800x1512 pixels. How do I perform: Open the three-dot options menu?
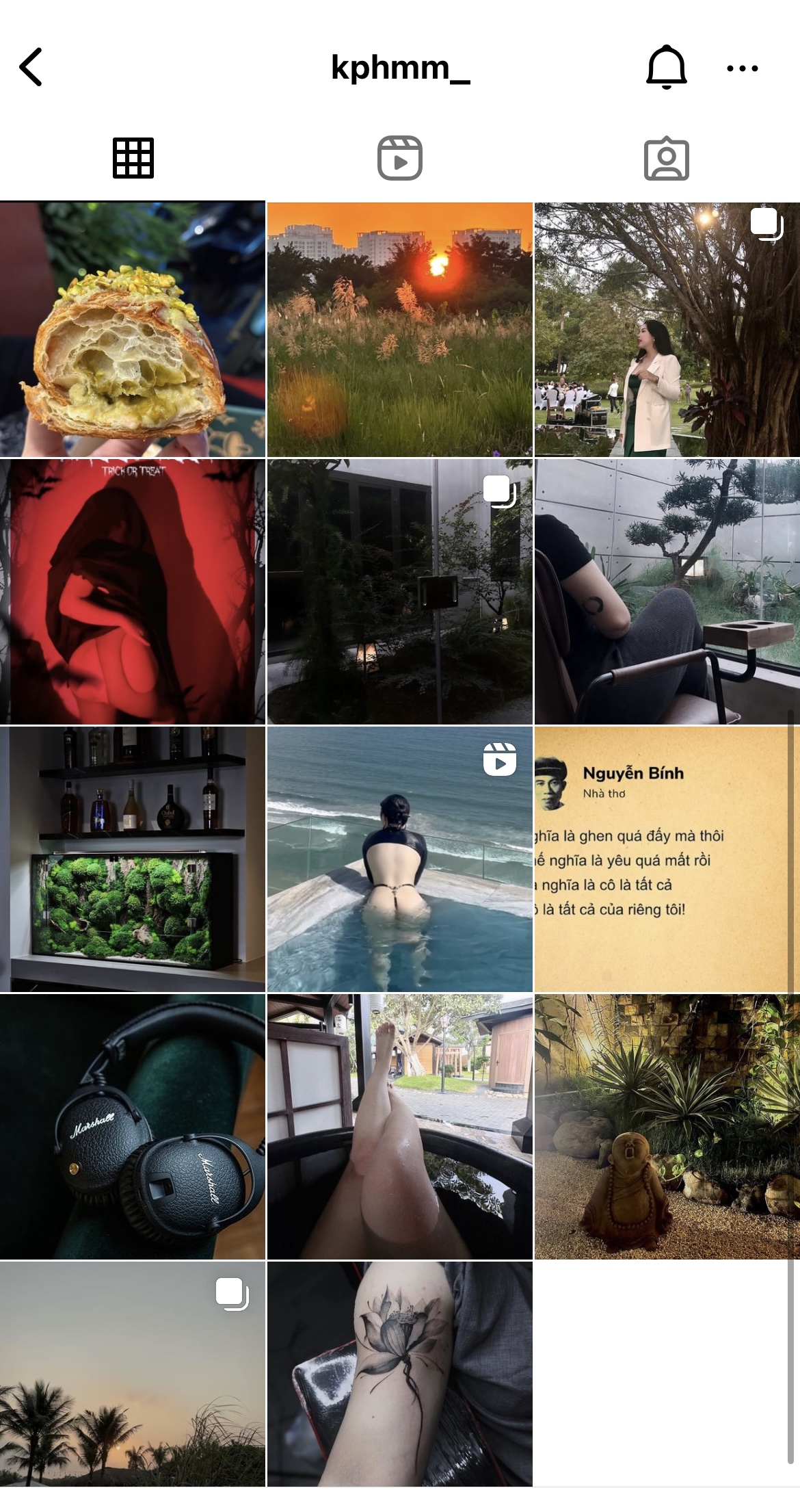pos(742,68)
